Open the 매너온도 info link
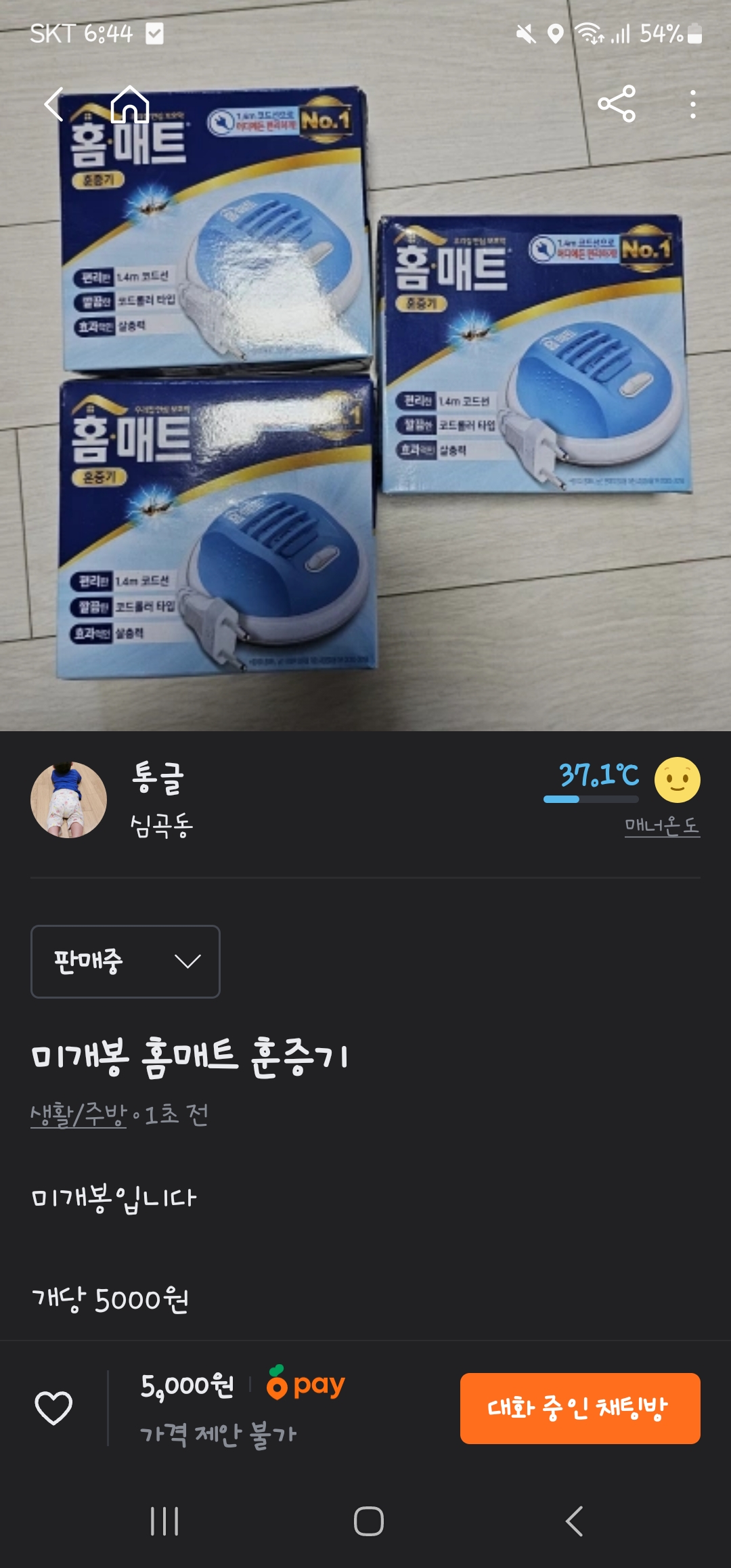This screenshot has width=731, height=1568. click(661, 825)
